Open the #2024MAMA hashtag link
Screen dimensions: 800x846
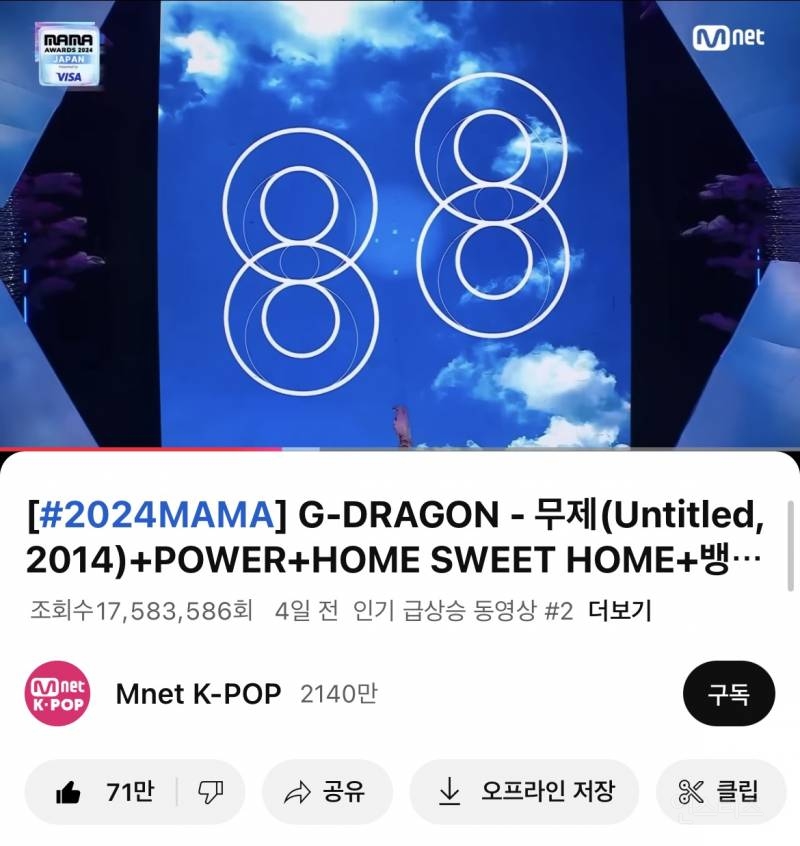tap(155, 516)
